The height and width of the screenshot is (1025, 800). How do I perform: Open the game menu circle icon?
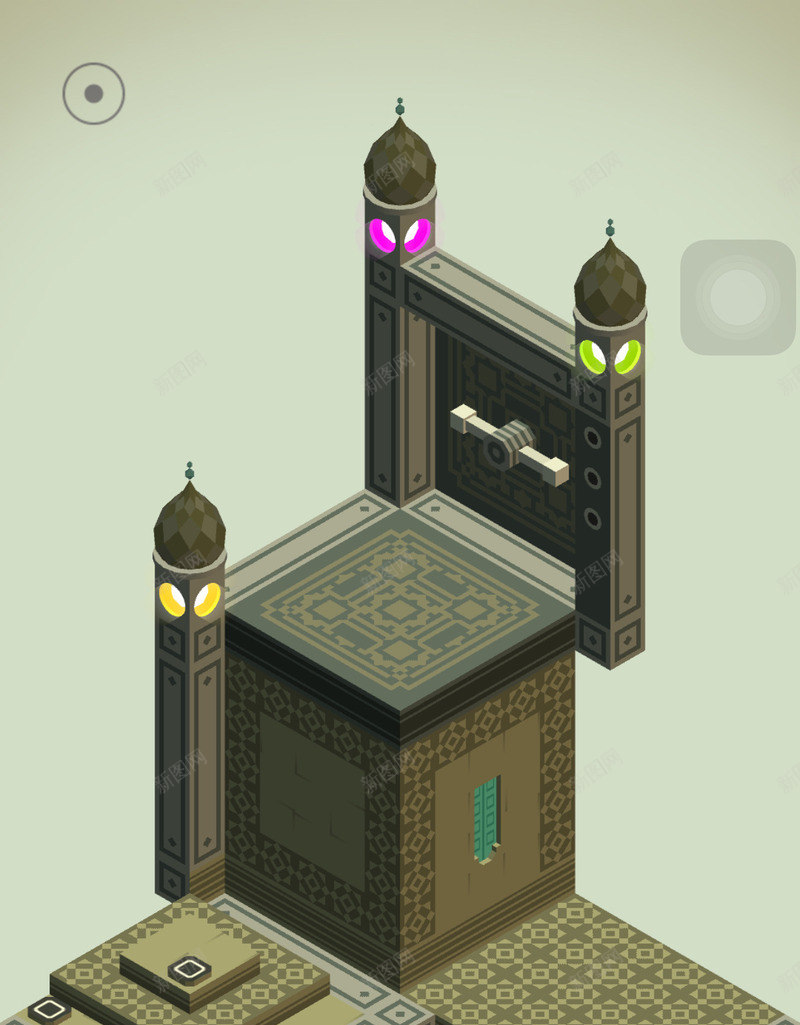pos(93,94)
